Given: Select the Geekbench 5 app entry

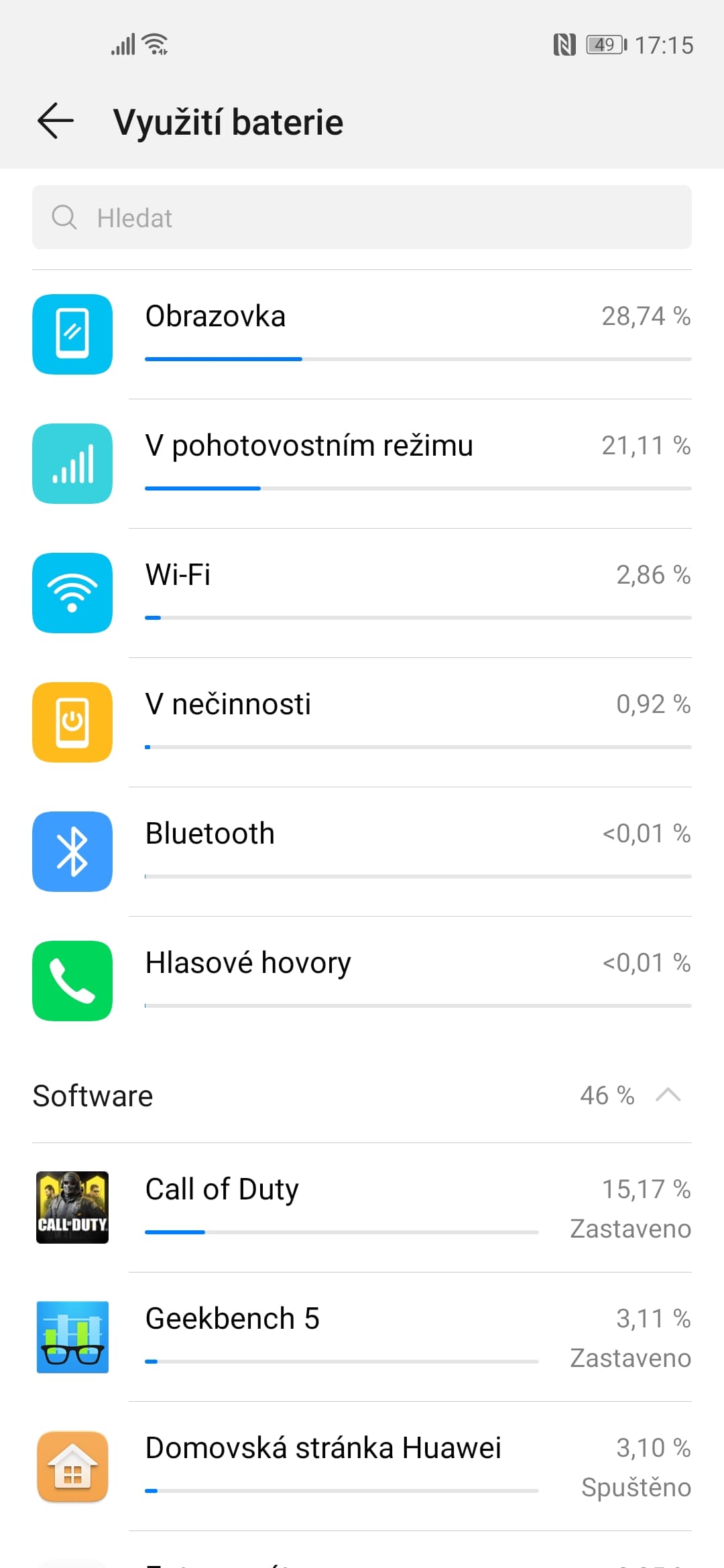Looking at the screenshot, I should pyautogui.click(x=362, y=1337).
